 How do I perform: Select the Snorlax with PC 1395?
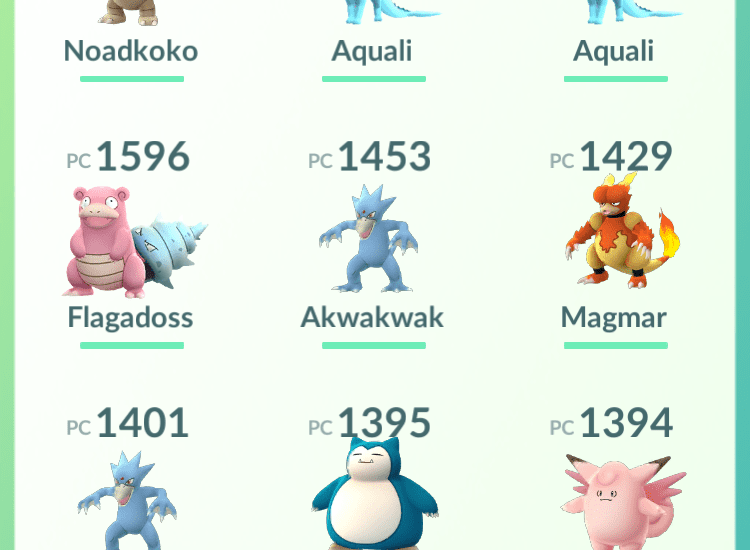(372, 495)
